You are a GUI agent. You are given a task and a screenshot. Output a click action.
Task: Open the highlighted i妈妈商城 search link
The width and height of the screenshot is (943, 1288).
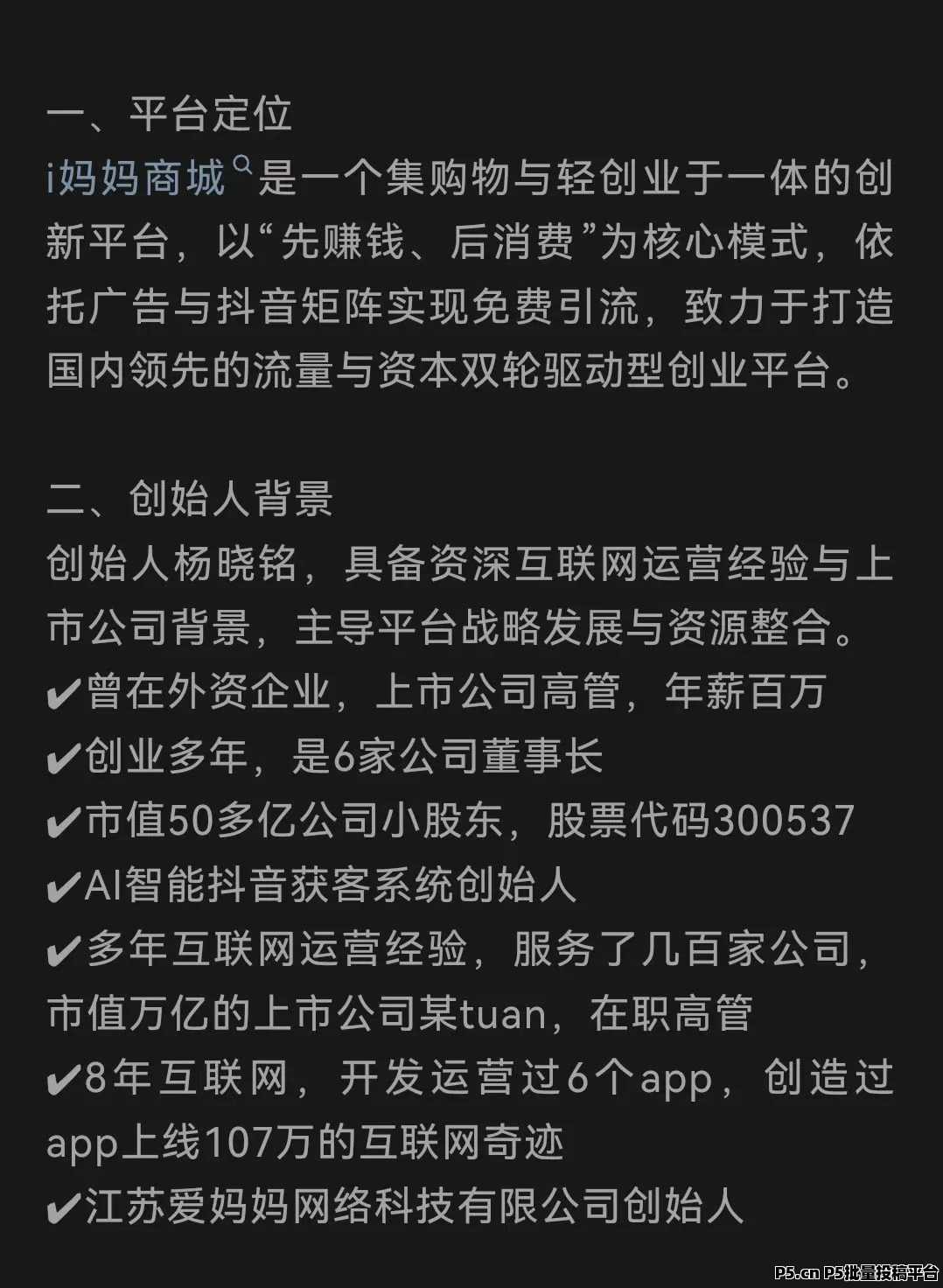click(x=140, y=178)
